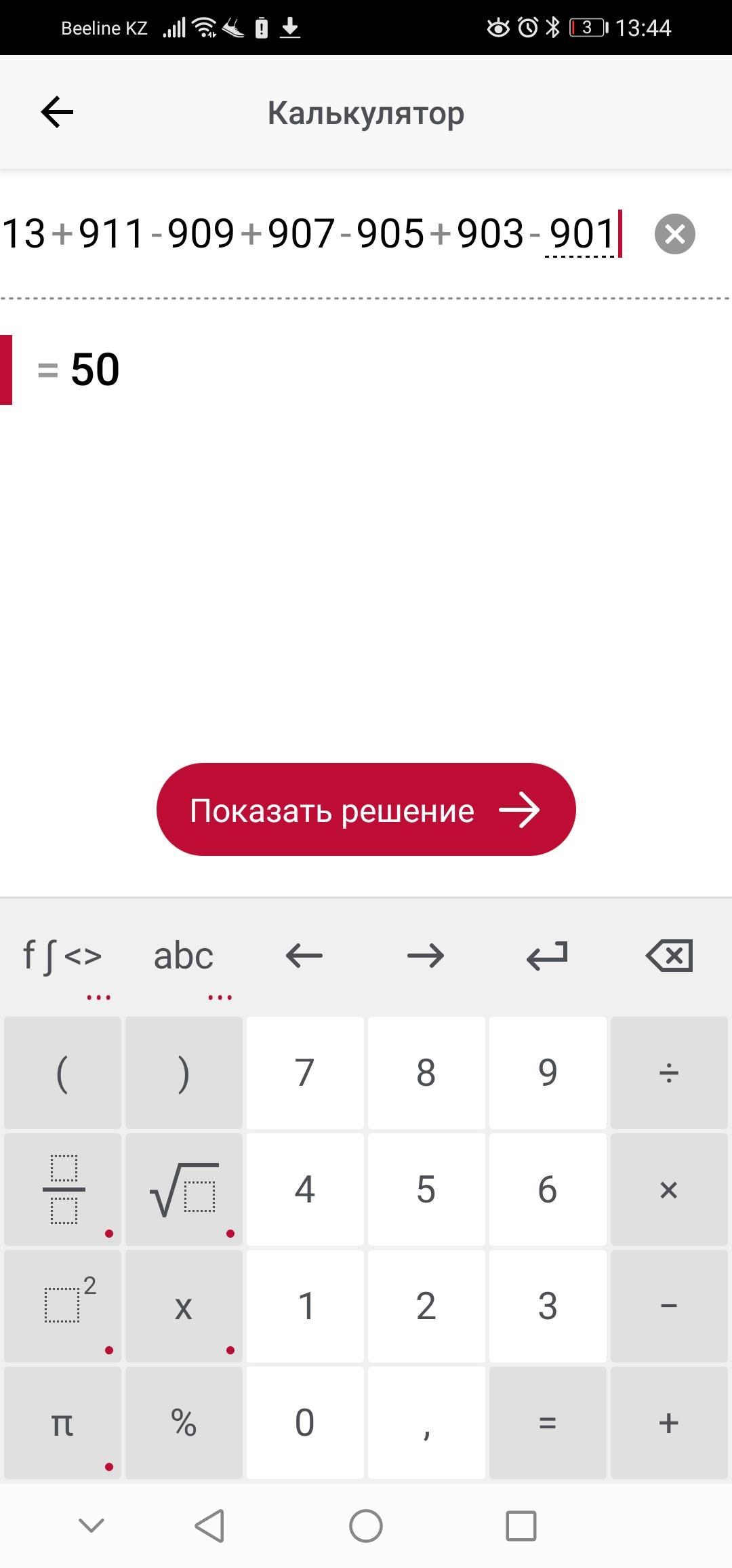The image size is (732, 1568).
Task: Tap the division operator key
Action: 669,1073
